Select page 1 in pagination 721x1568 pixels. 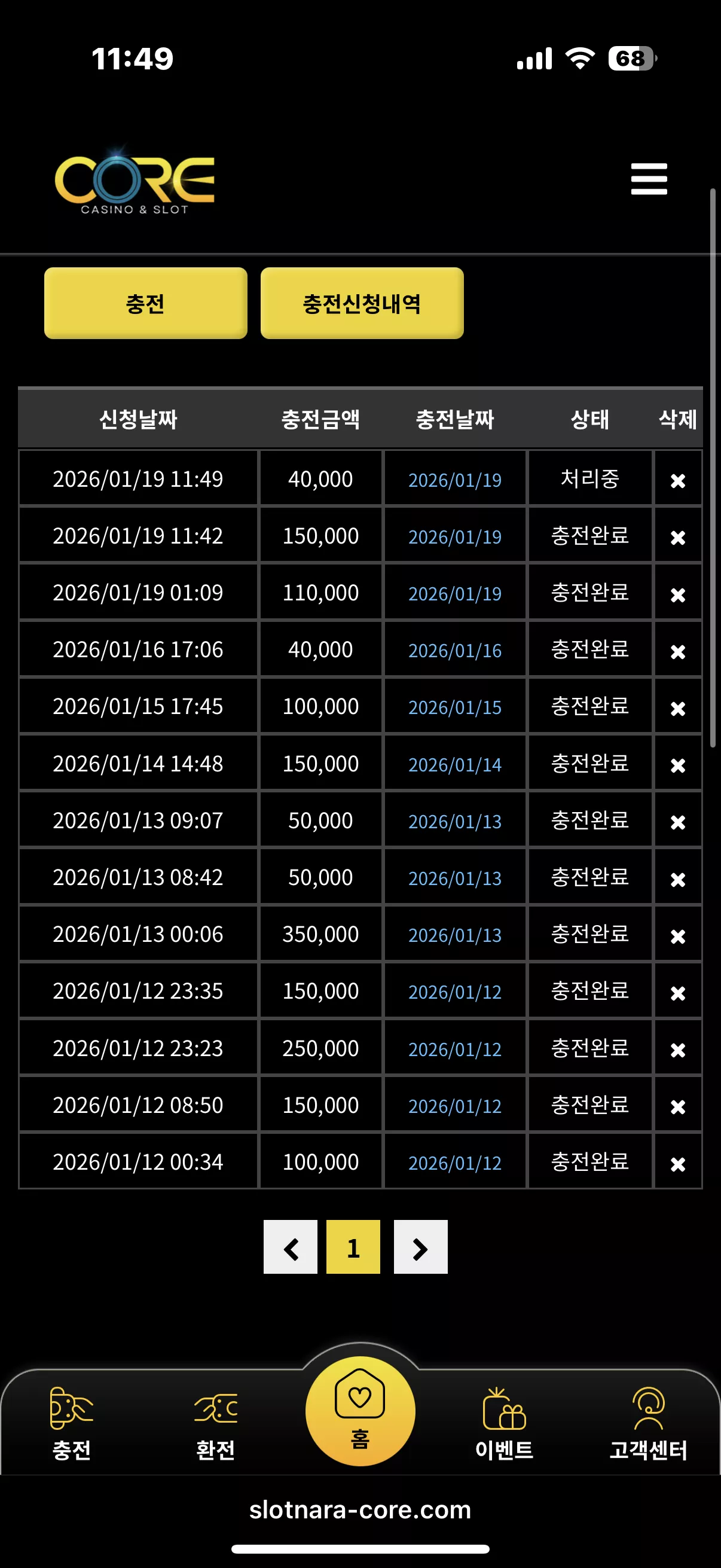[x=353, y=1247]
